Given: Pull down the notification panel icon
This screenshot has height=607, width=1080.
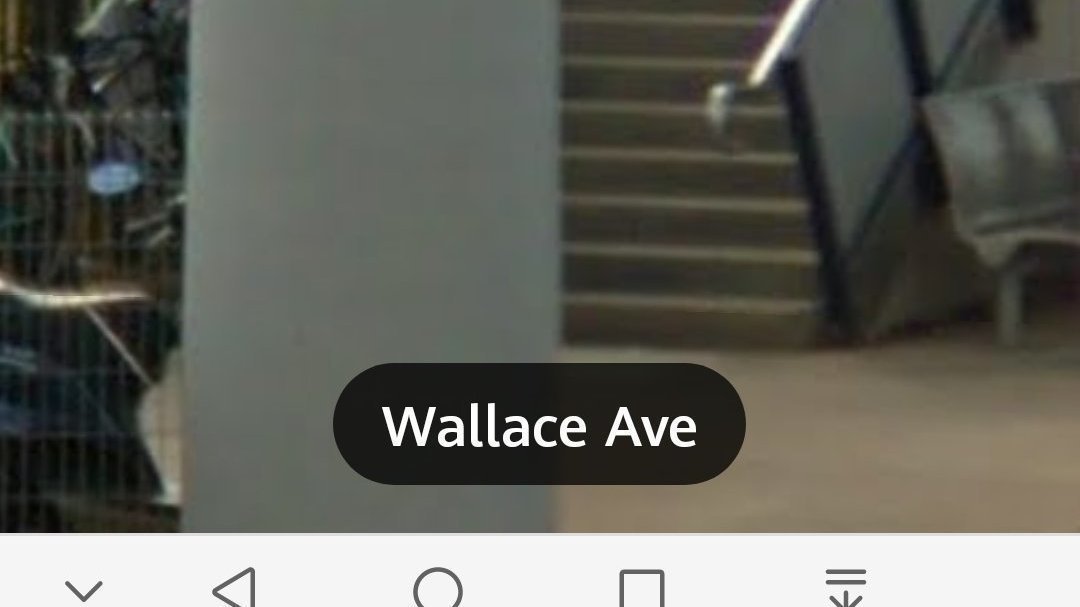Looking at the screenshot, I should pyautogui.click(x=845, y=589).
